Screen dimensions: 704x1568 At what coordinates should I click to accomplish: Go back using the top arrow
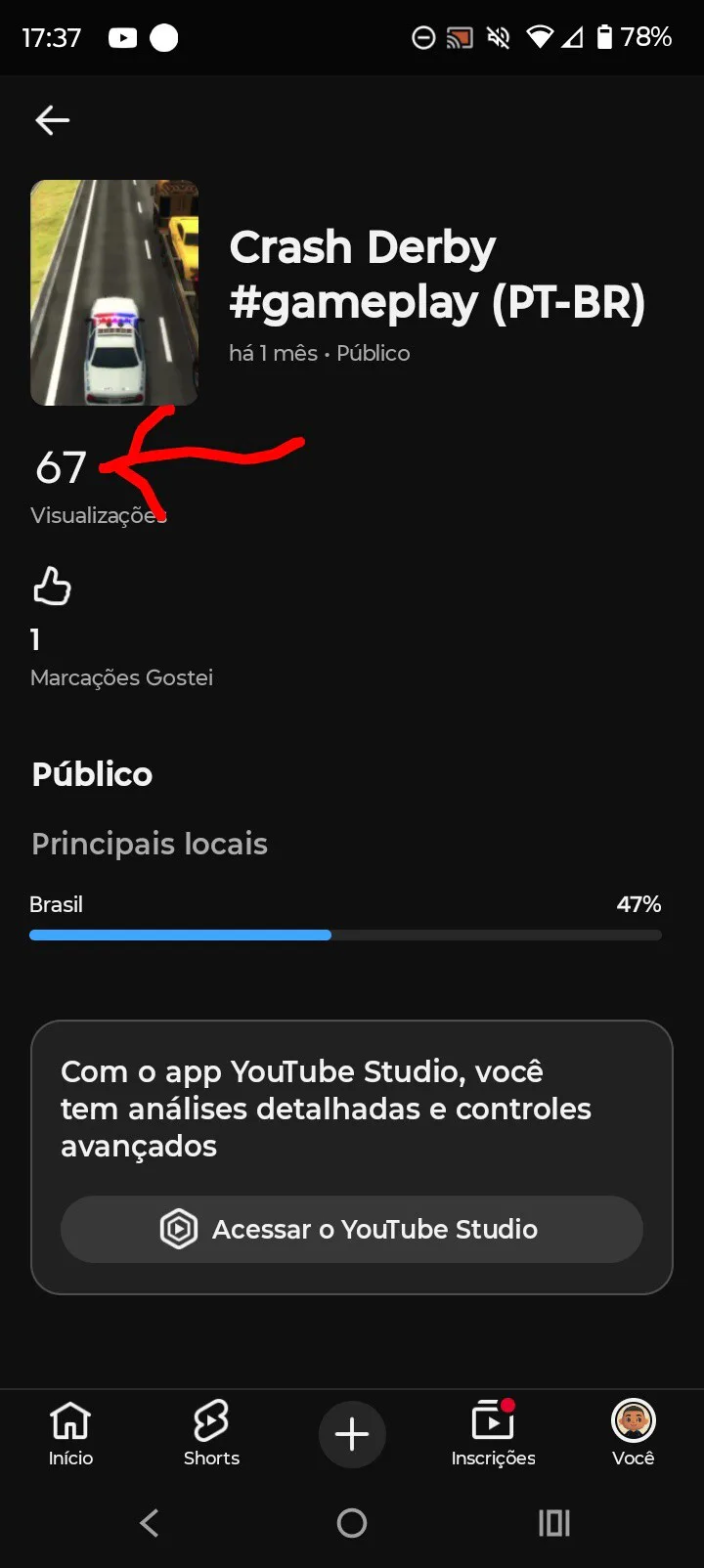point(53,120)
